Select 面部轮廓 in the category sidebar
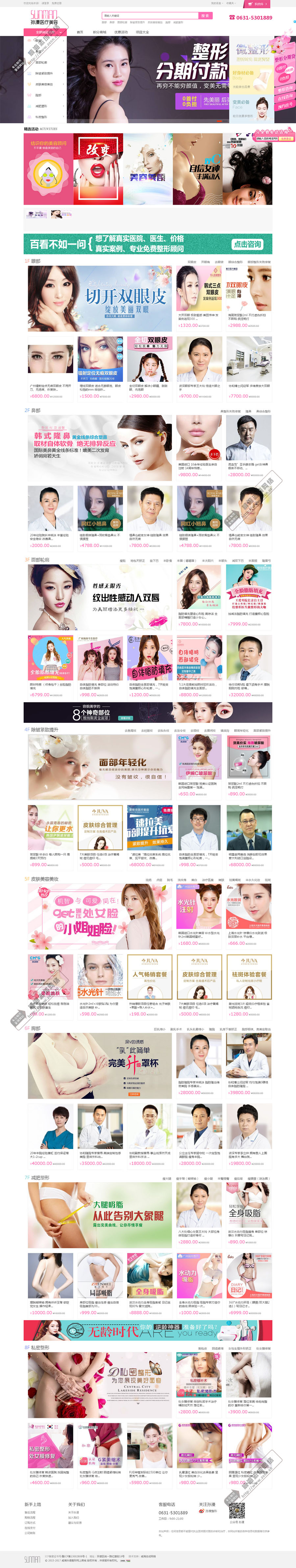The width and height of the screenshot is (296, 1568). (x=41, y=62)
